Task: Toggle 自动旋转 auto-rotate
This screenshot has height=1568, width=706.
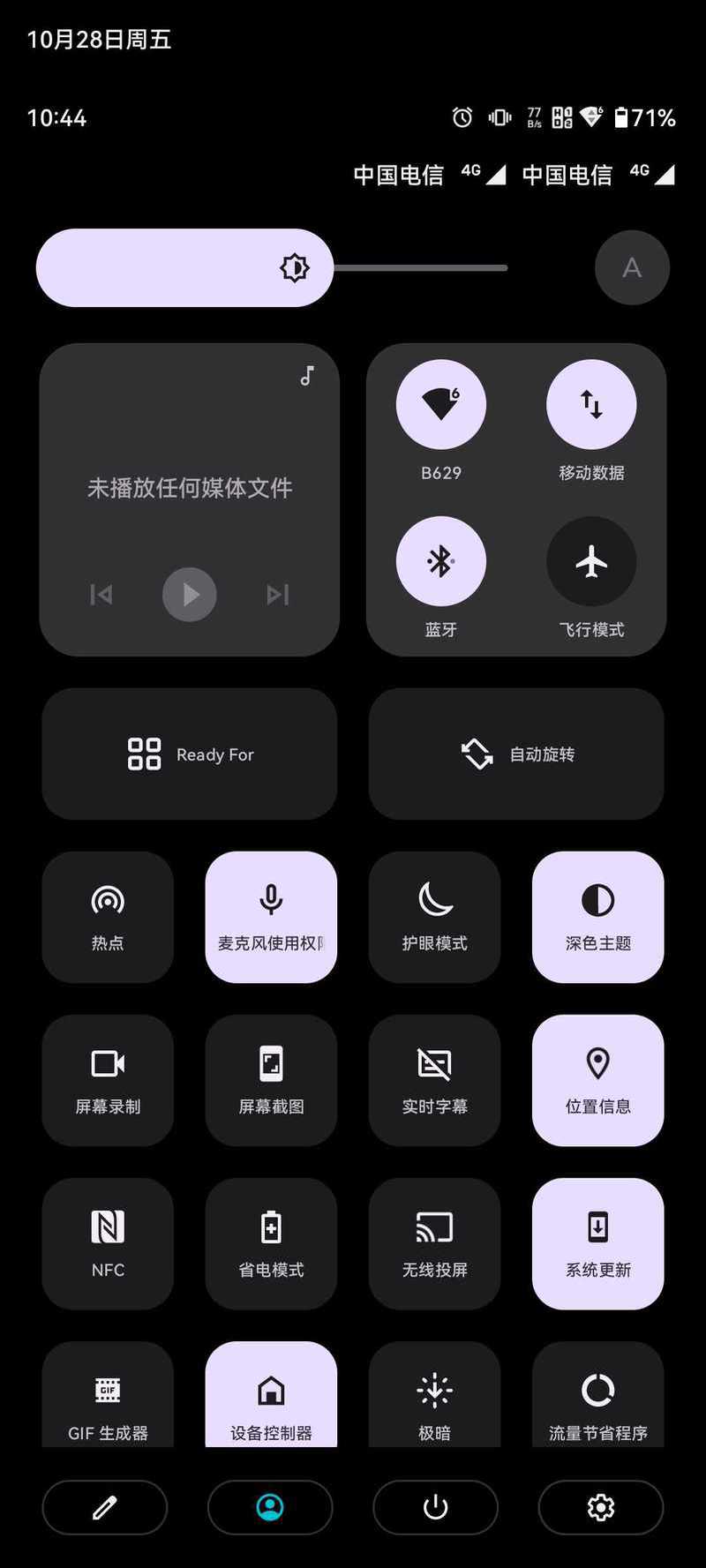Action: click(516, 754)
